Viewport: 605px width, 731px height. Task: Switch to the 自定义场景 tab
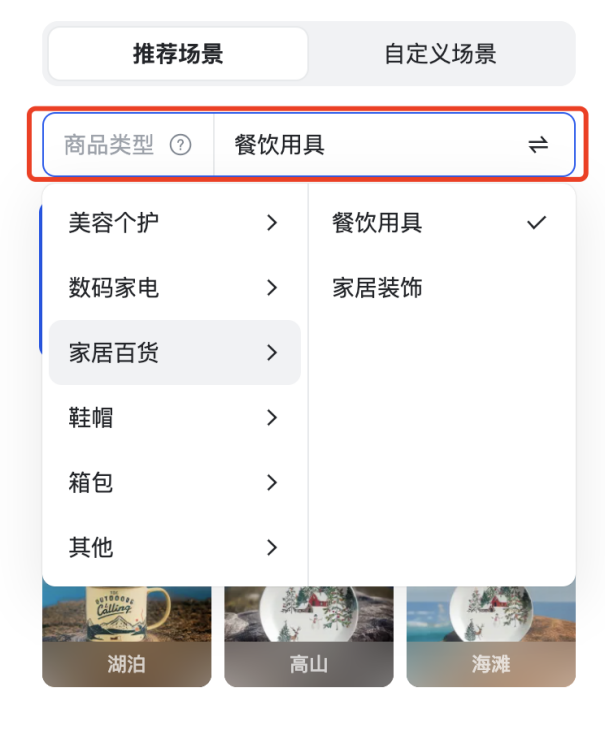coord(440,54)
